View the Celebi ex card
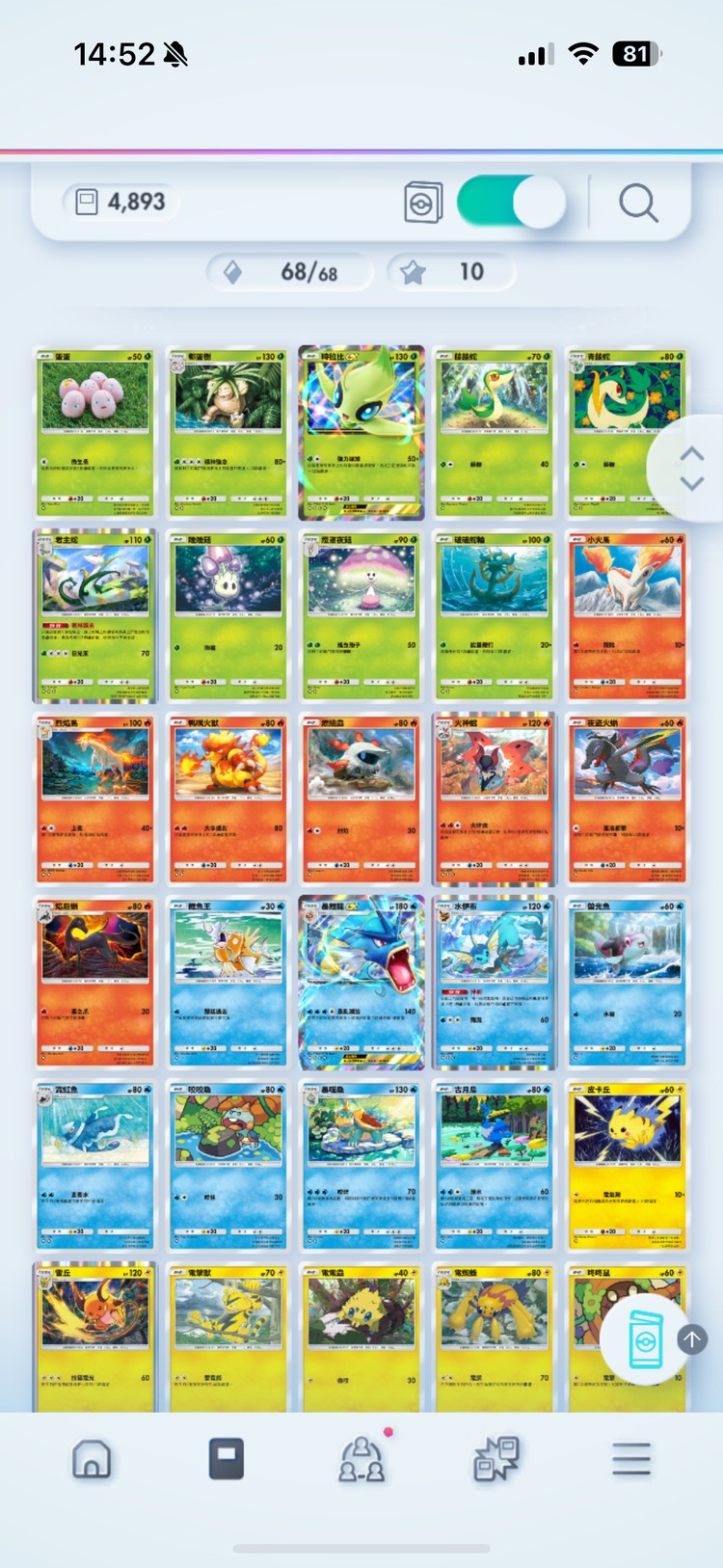 tap(361, 432)
